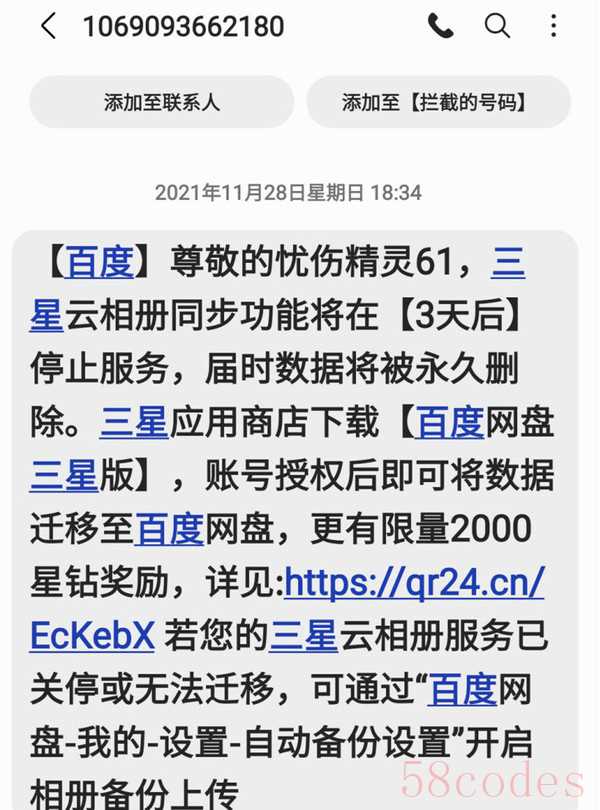Go back to the message list
The width and height of the screenshot is (600, 810).
[x=48, y=26]
